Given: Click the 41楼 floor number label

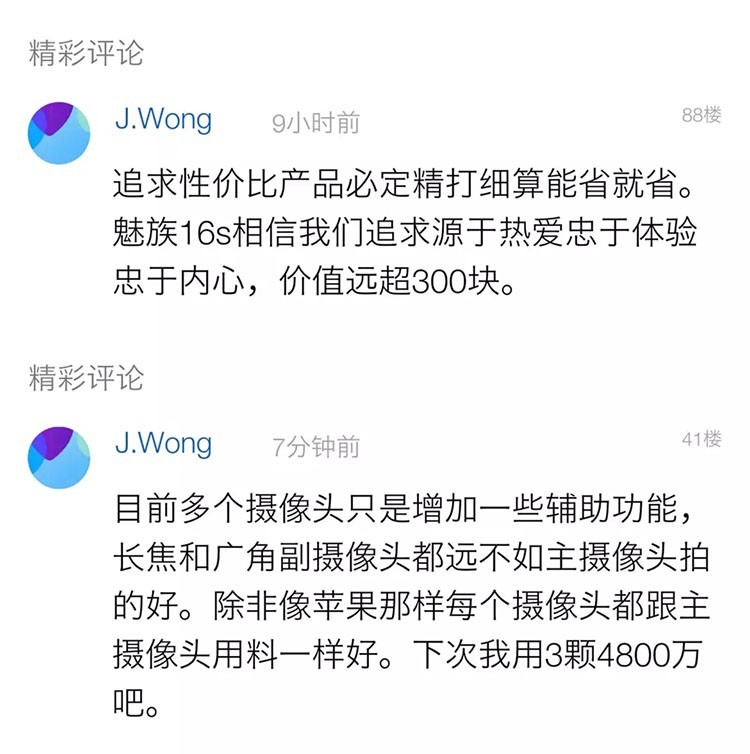Looking at the screenshot, I should click(700, 439).
